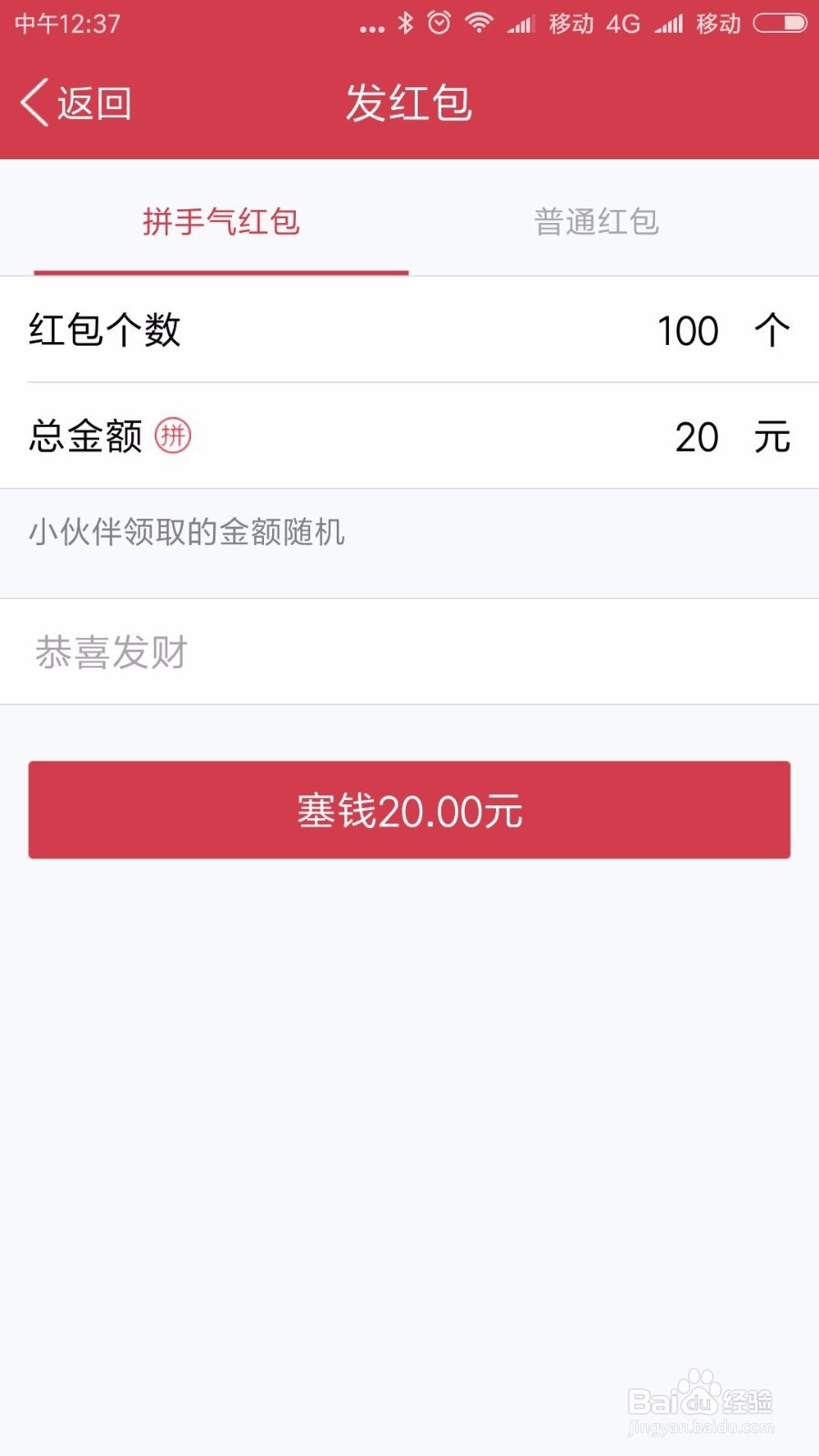The width and height of the screenshot is (819, 1456).
Task: Tap the alarm clock icon in status bar
Action: [x=440, y=24]
